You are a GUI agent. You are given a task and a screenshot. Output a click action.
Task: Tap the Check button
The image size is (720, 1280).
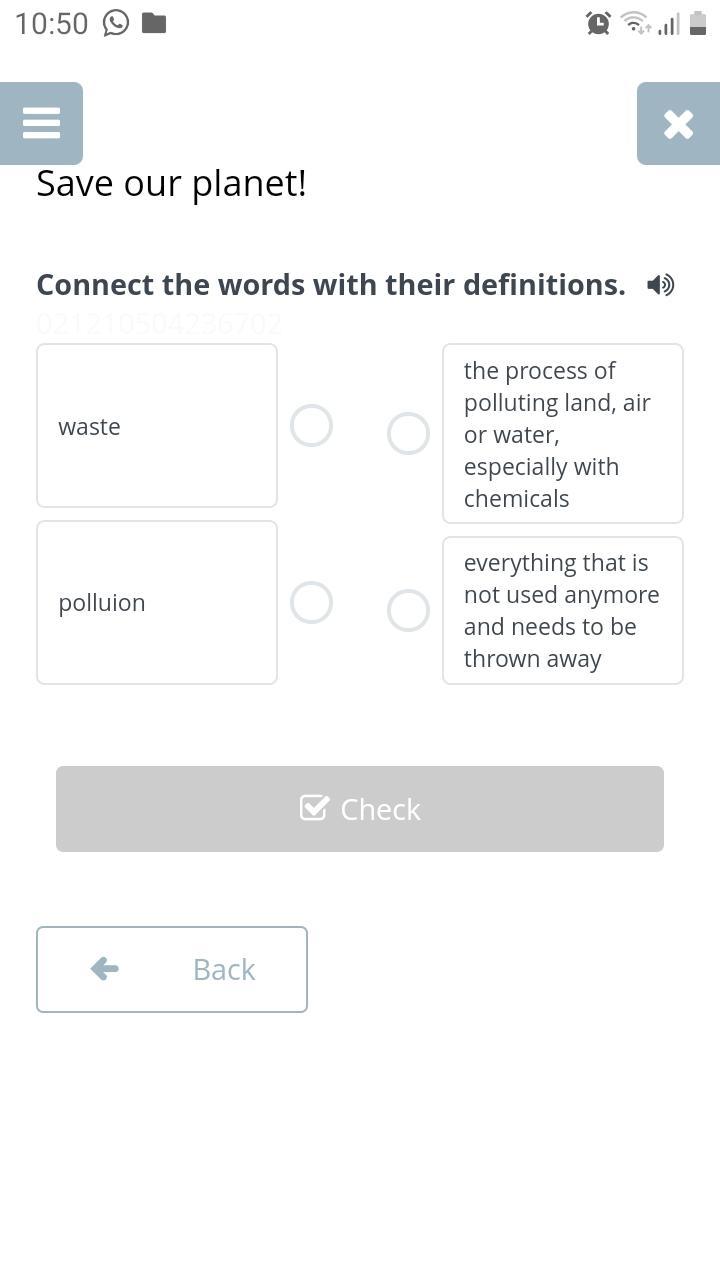pos(360,809)
